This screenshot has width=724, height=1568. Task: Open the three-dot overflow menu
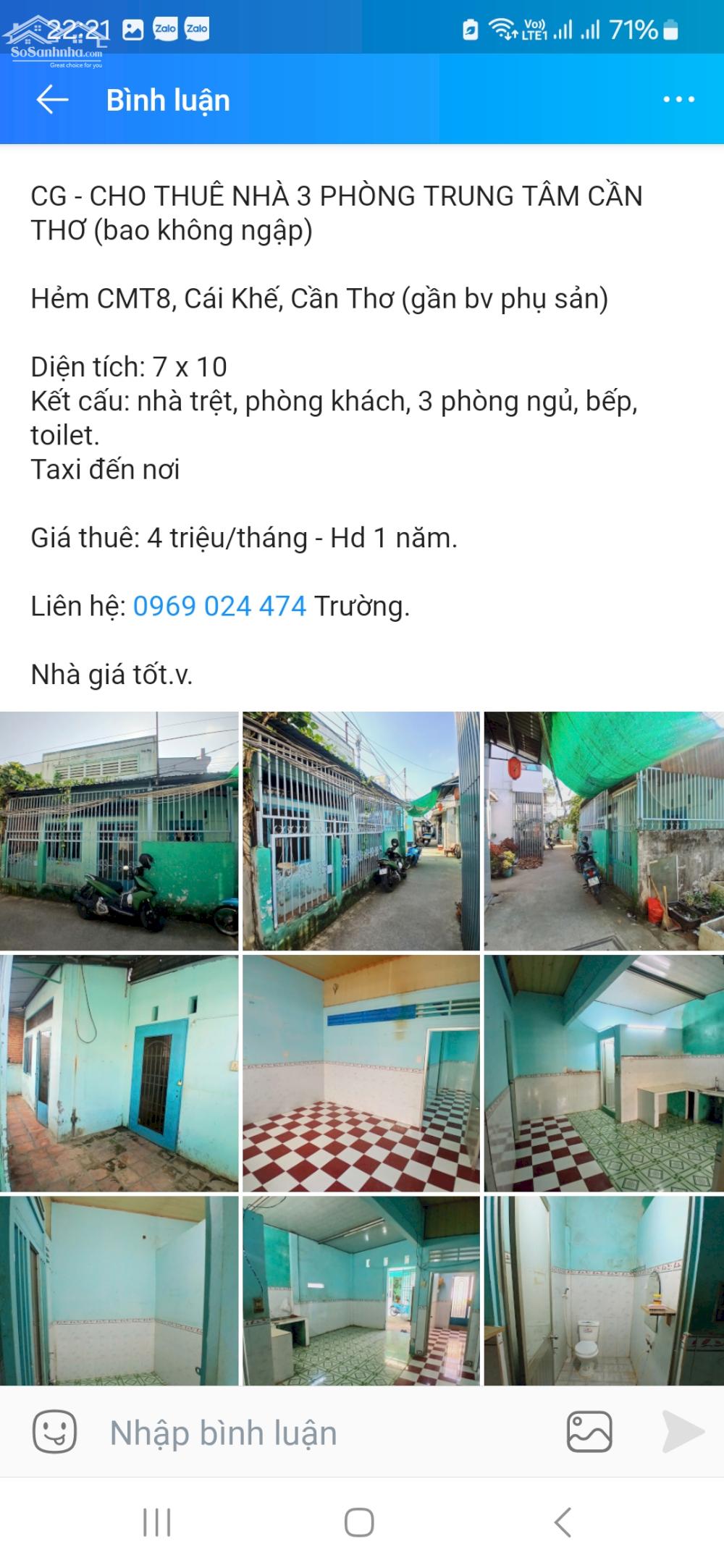[678, 100]
